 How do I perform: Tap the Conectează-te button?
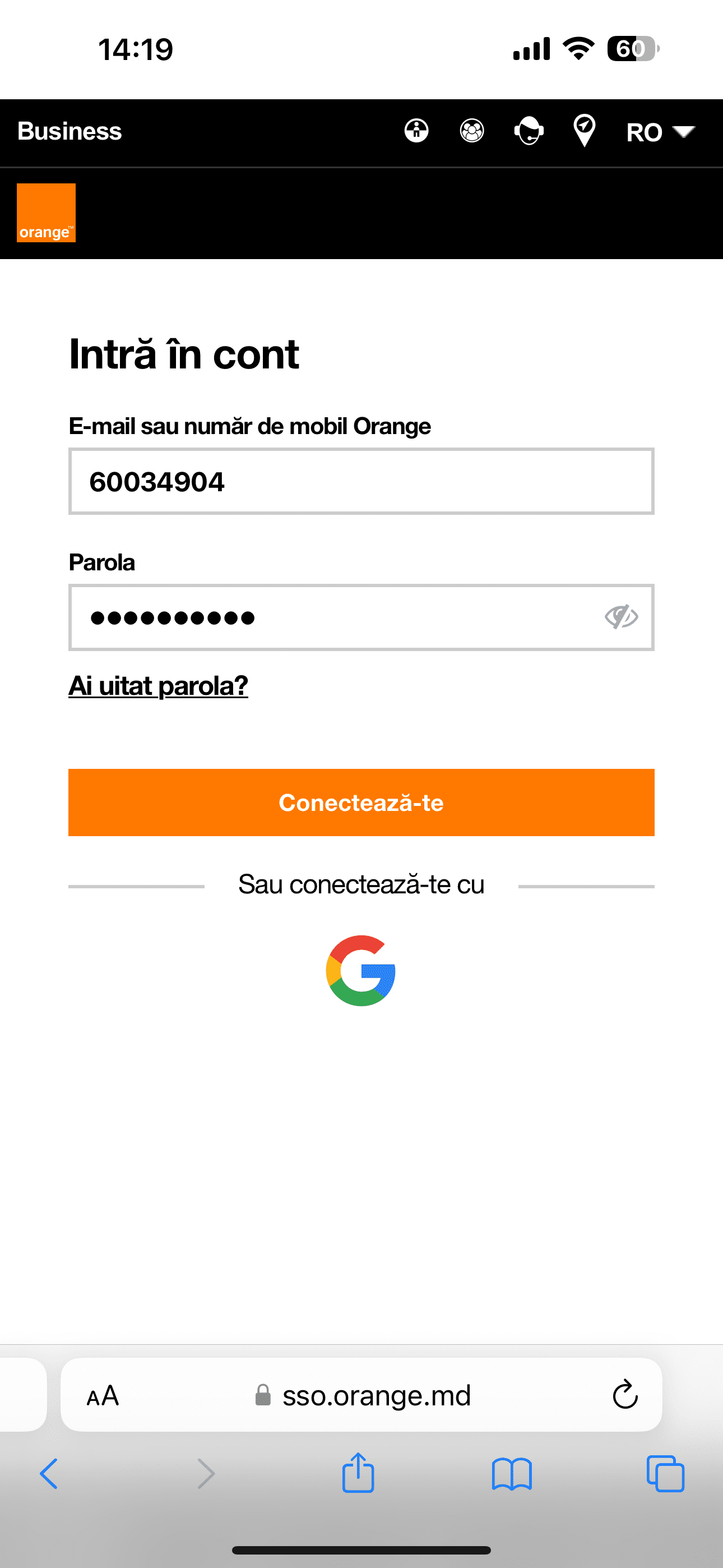click(x=361, y=803)
